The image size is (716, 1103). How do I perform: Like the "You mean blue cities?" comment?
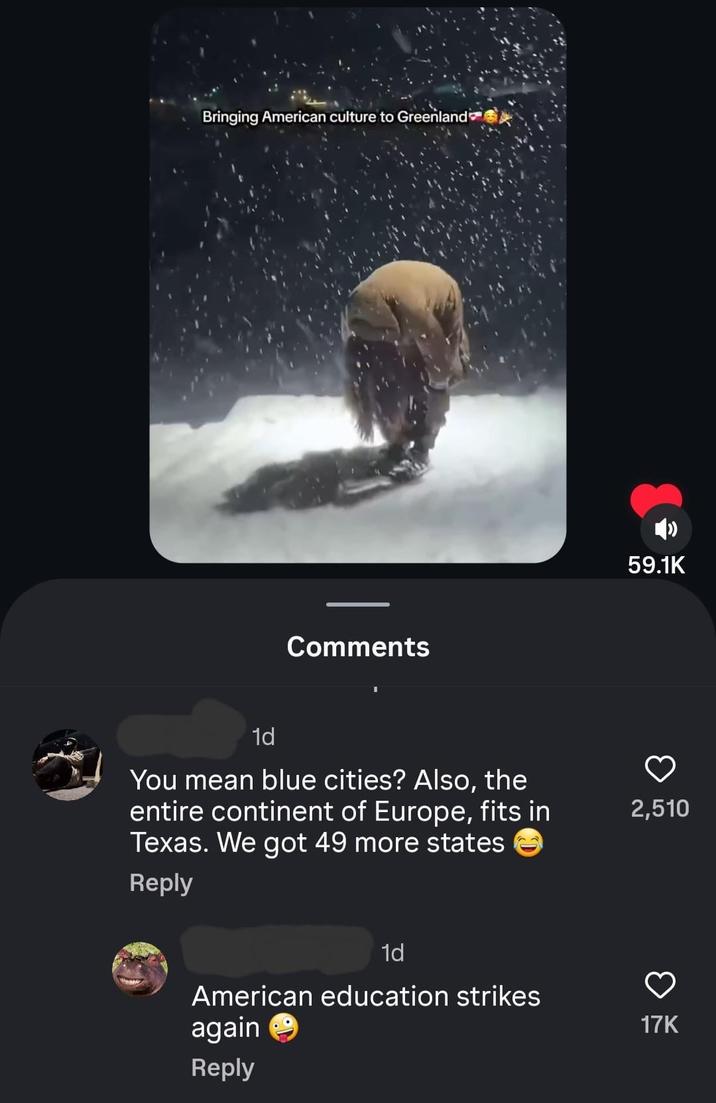tap(659, 768)
